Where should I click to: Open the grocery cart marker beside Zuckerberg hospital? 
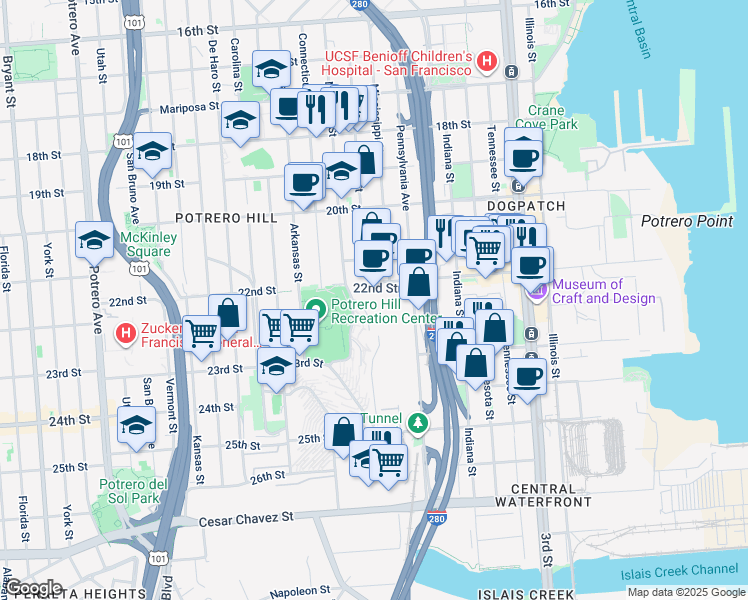202,334
